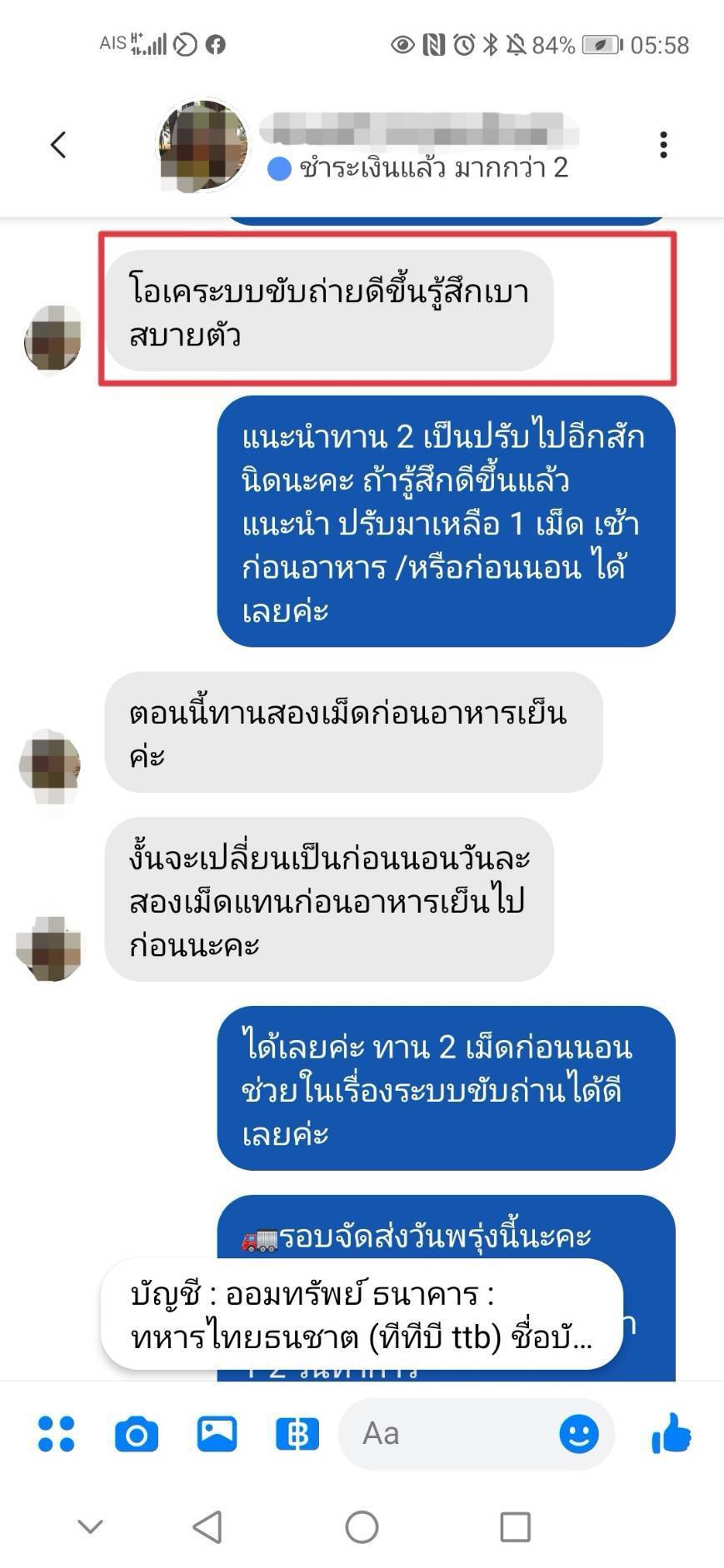Go back to the conversation list
Image resolution: width=724 pixels, height=1568 pixels.
pyautogui.click(x=58, y=145)
